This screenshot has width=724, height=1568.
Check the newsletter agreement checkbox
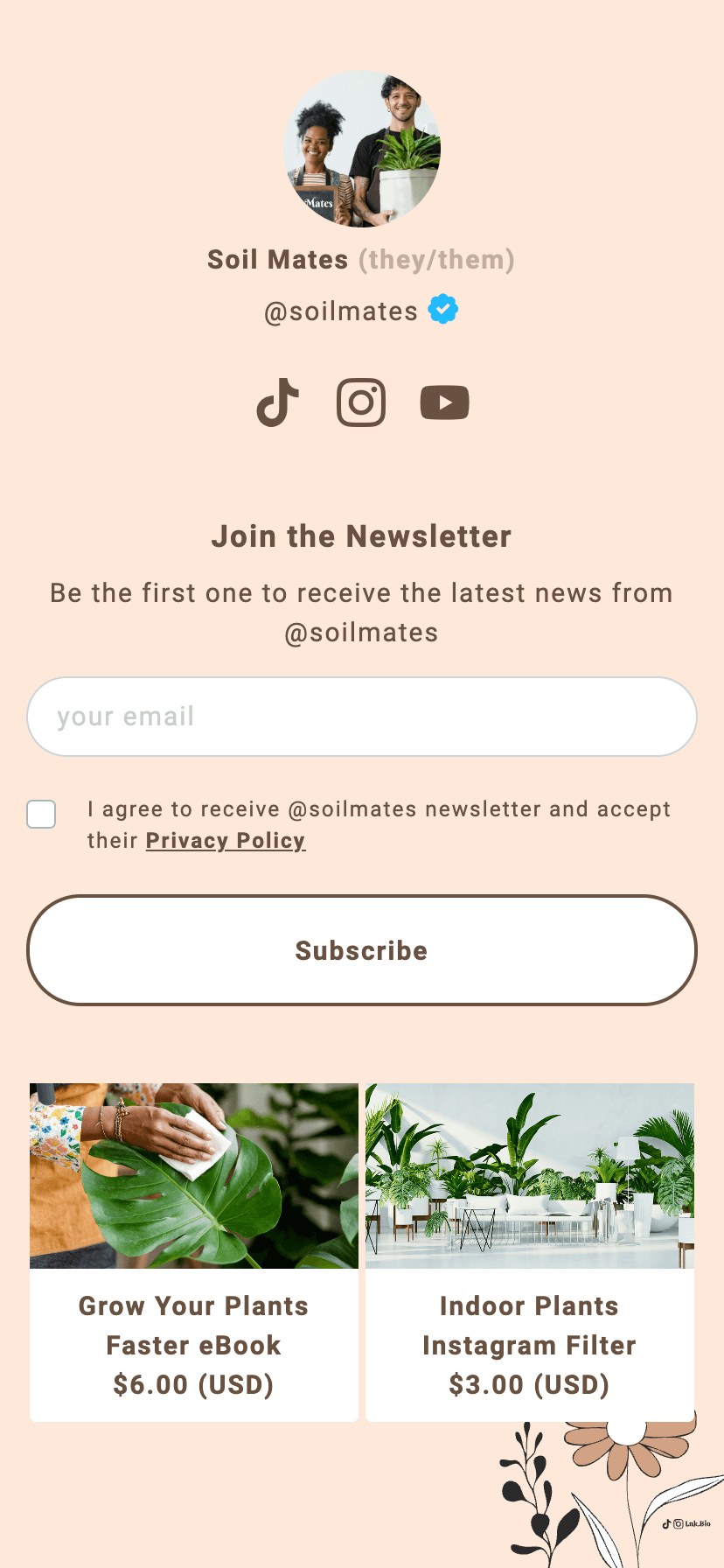point(41,814)
